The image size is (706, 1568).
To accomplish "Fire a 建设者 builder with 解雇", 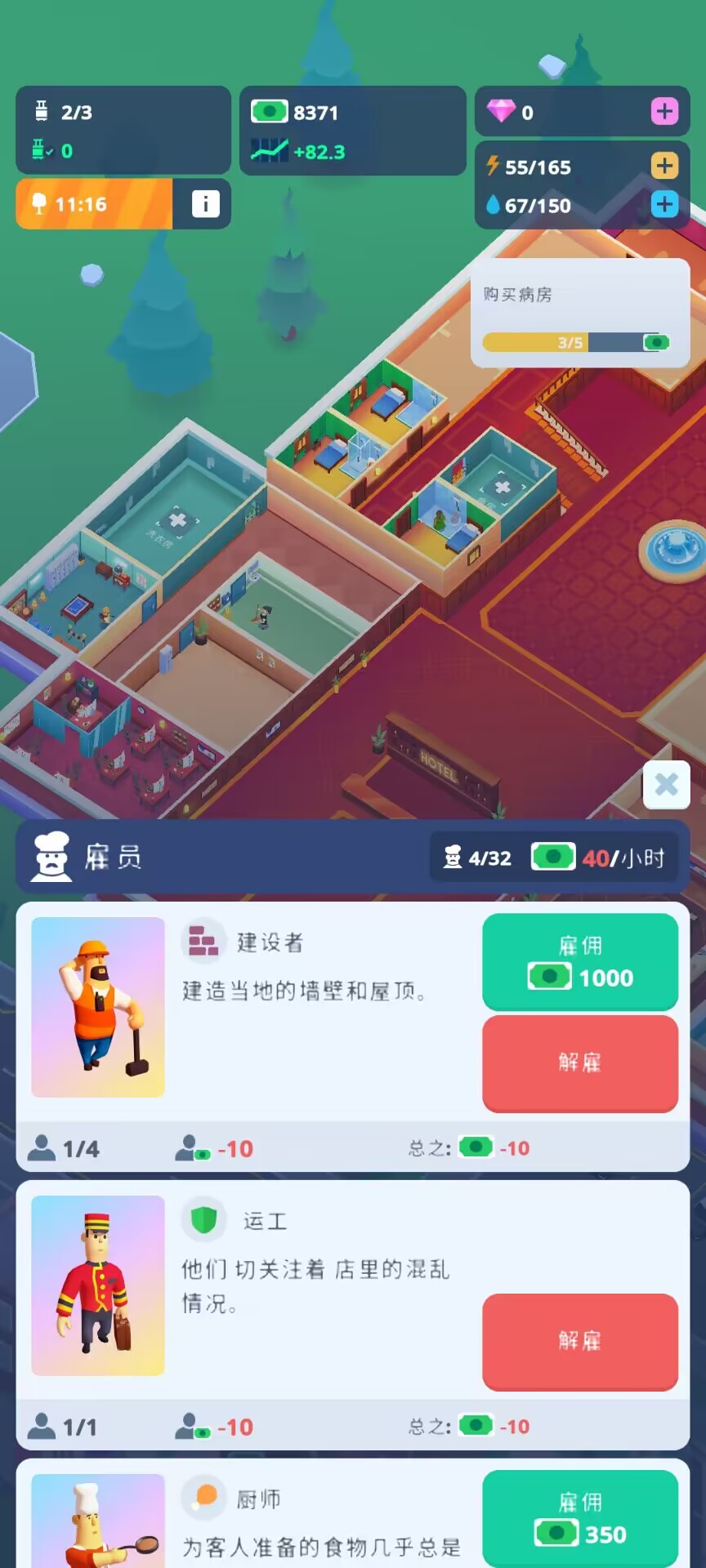I will pyautogui.click(x=580, y=1062).
